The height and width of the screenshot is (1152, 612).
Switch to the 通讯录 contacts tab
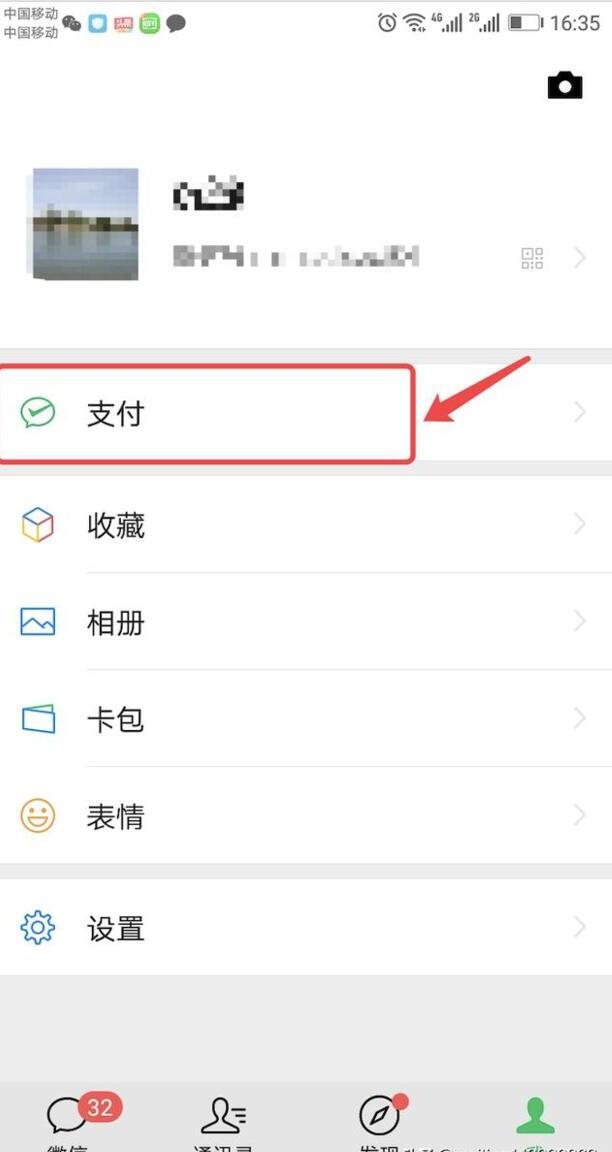click(223, 1120)
